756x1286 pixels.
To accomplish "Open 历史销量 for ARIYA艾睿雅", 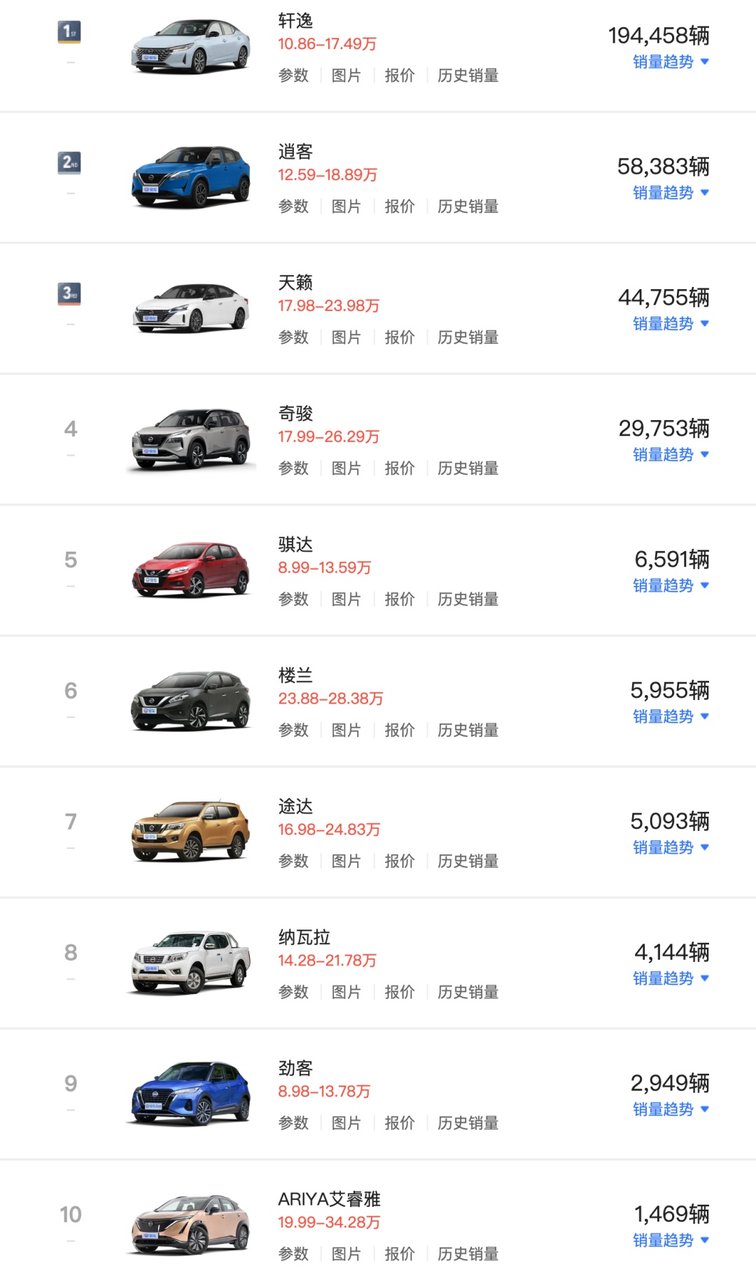I will click(468, 1254).
